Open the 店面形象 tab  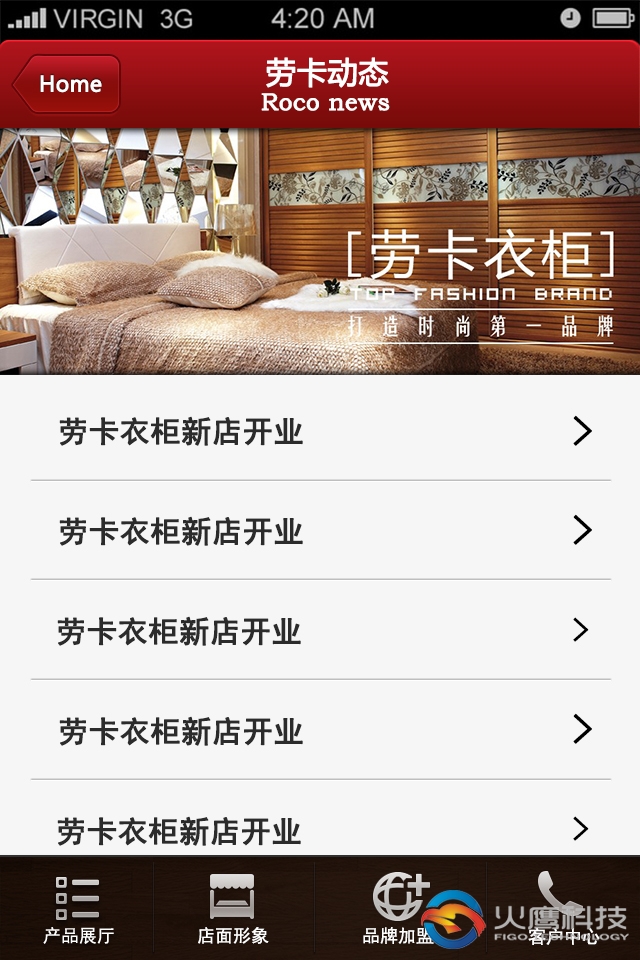pos(232,908)
